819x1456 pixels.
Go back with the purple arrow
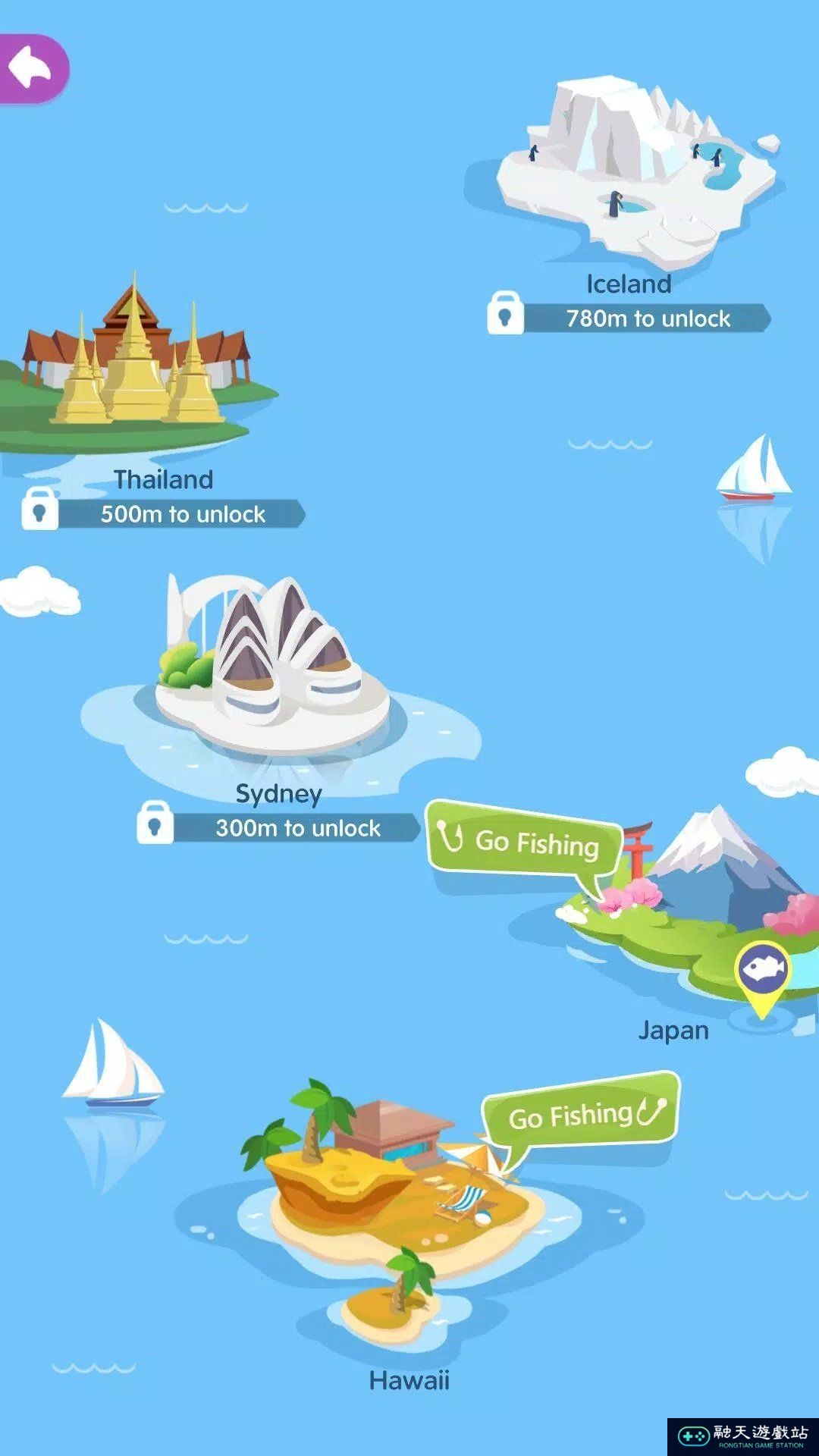[32, 68]
